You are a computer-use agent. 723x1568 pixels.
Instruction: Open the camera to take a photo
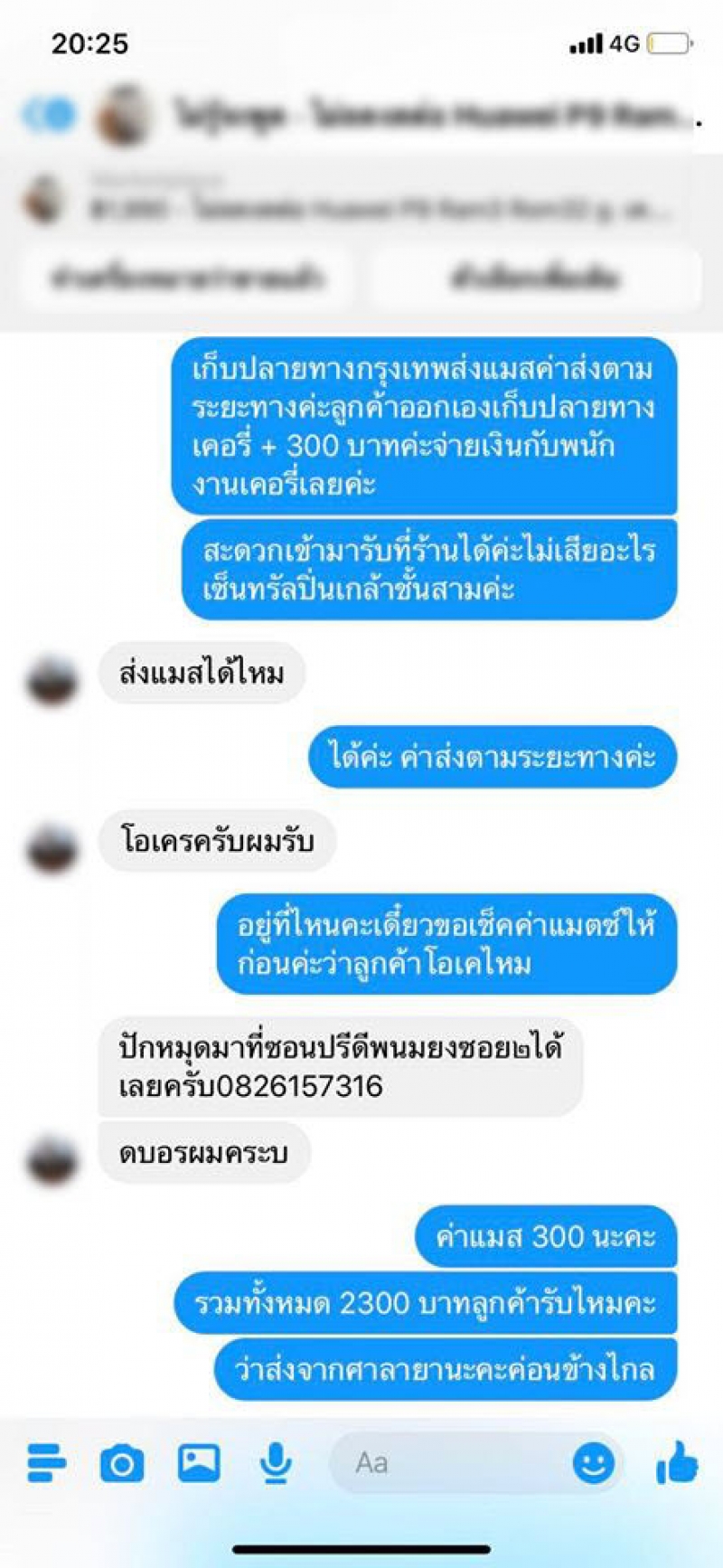pyautogui.click(x=122, y=1462)
